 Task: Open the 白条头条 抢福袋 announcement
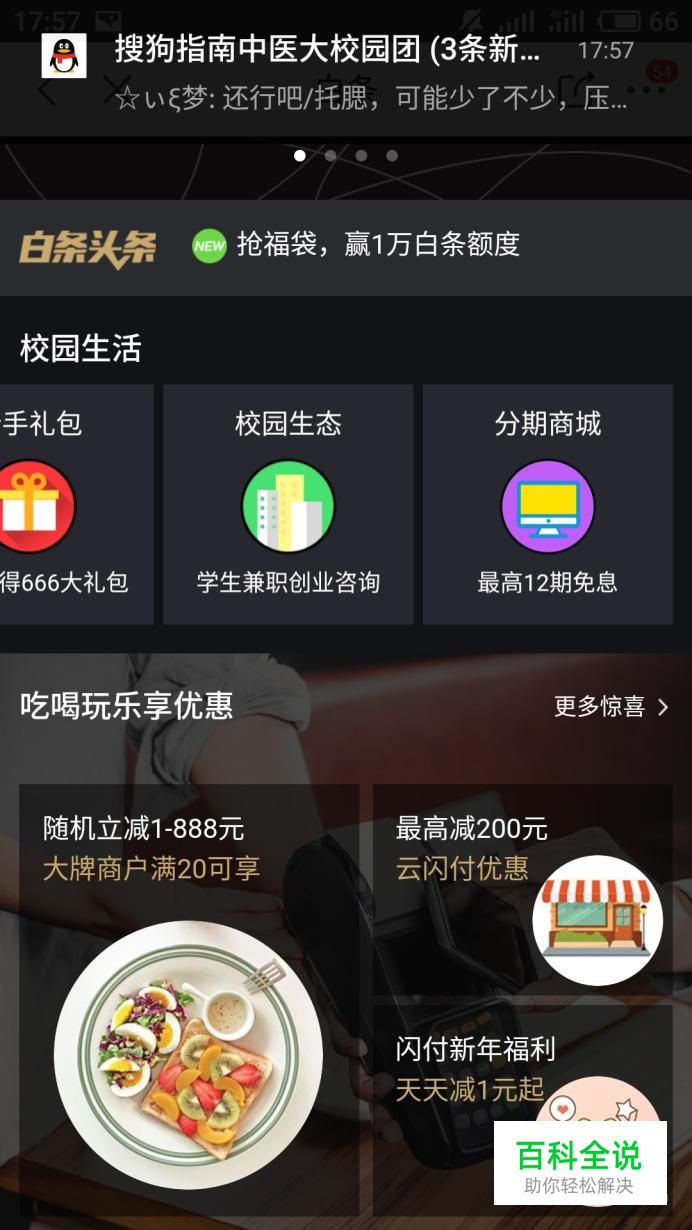[346, 246]
